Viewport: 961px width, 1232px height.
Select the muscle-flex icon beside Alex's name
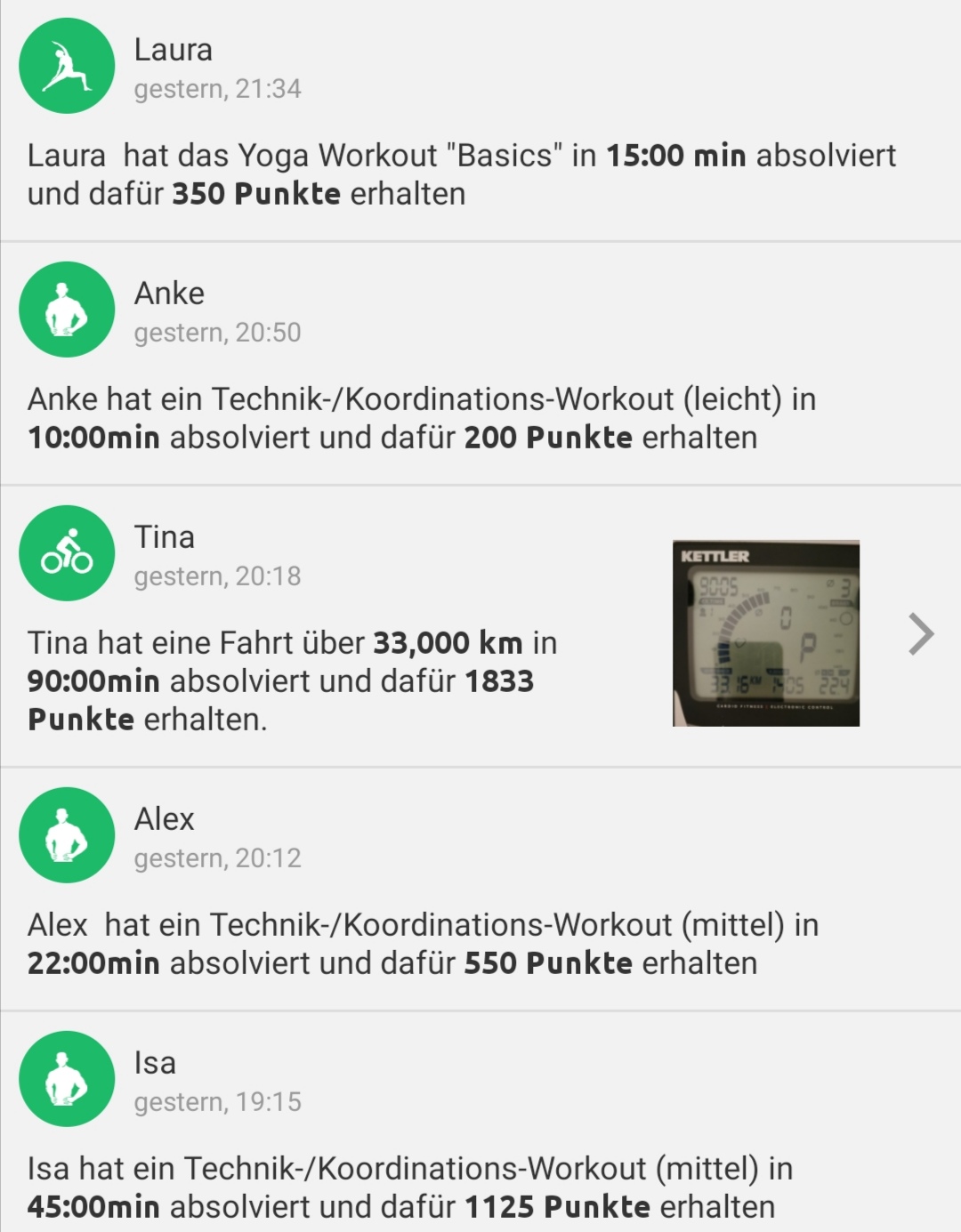coord(66,835)
